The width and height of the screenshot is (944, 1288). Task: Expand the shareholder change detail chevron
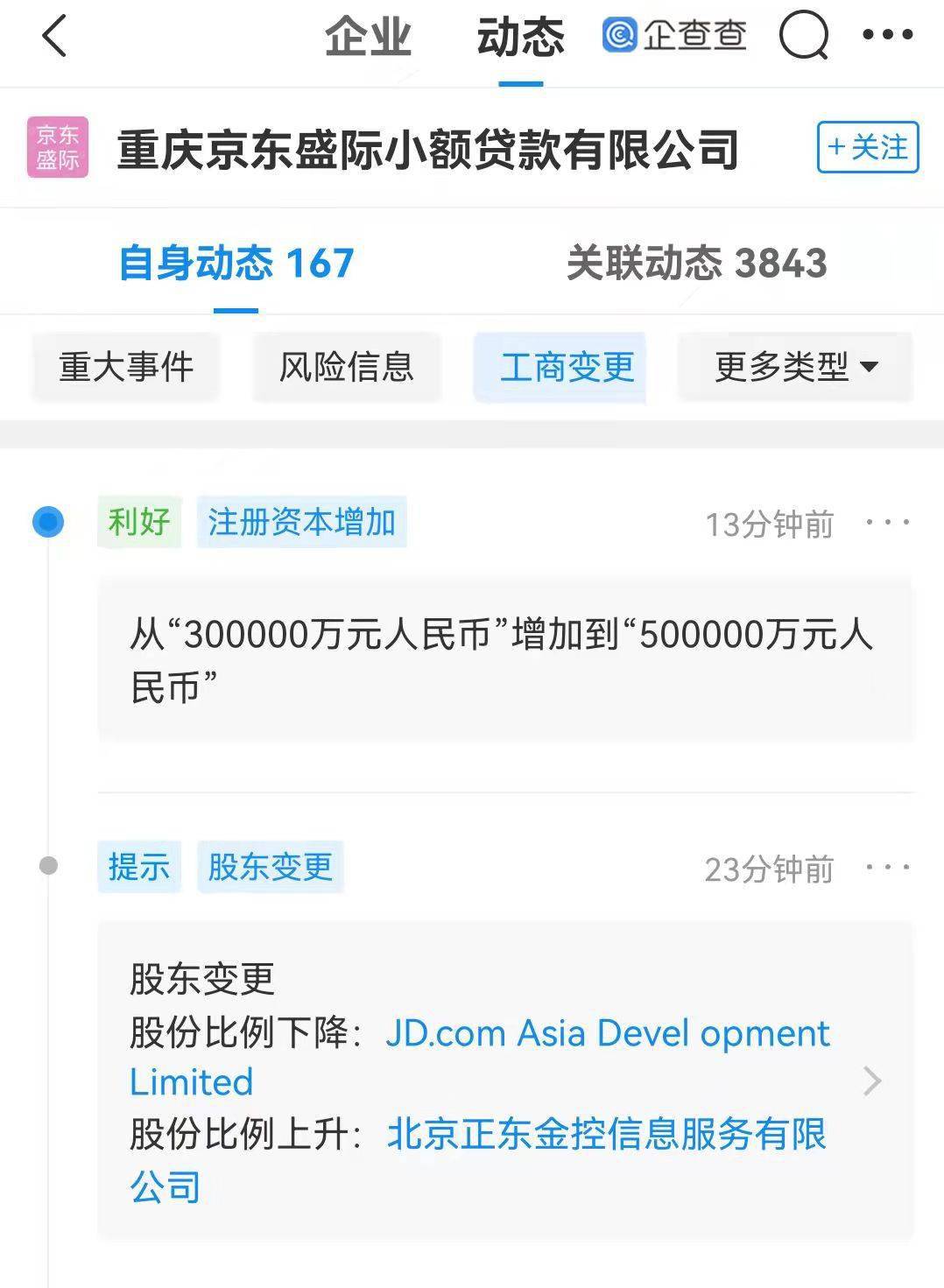tap(872, 1081)
